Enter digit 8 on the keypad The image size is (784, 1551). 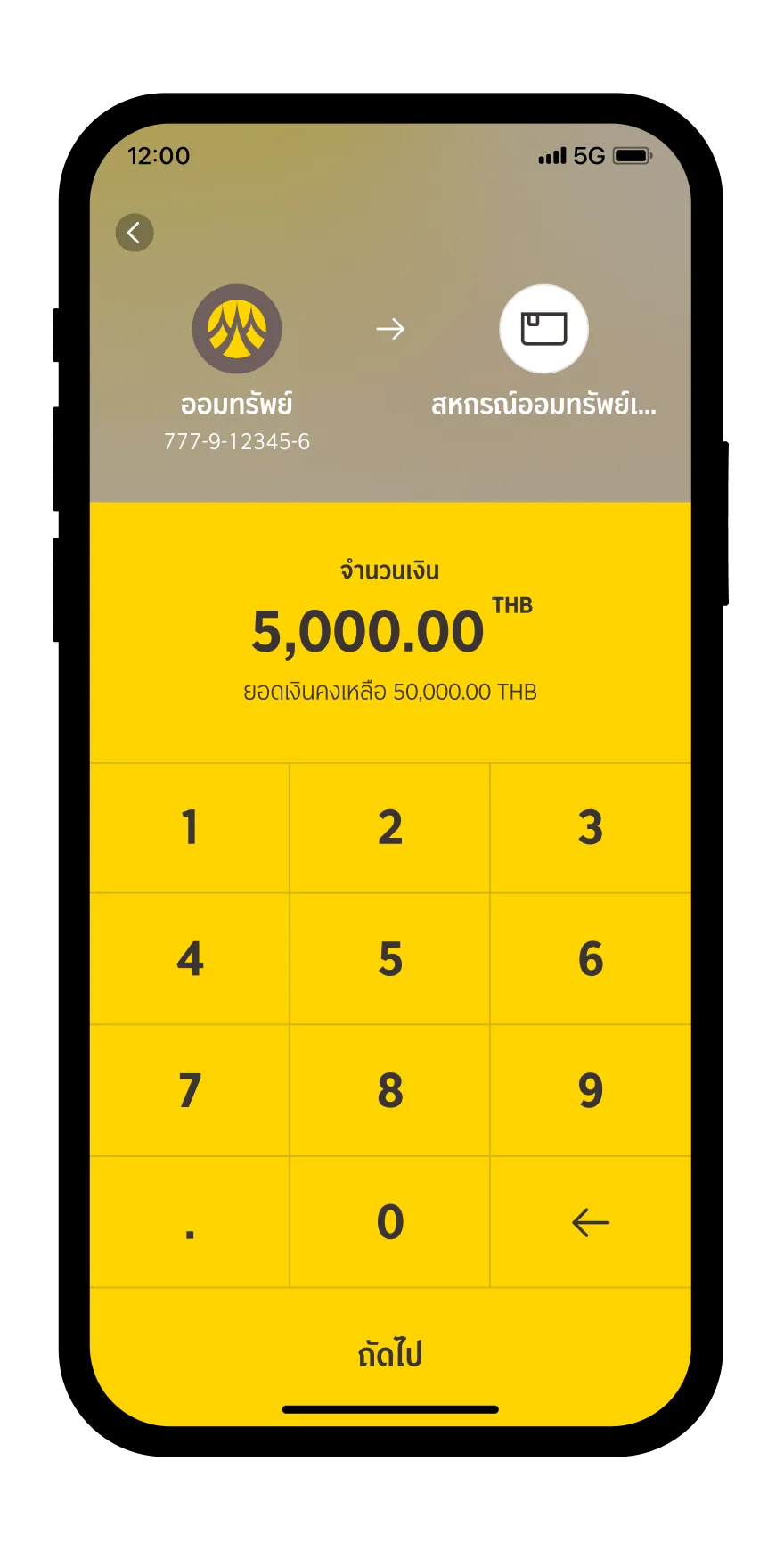pyautogui.click(x=389, y=1090)
